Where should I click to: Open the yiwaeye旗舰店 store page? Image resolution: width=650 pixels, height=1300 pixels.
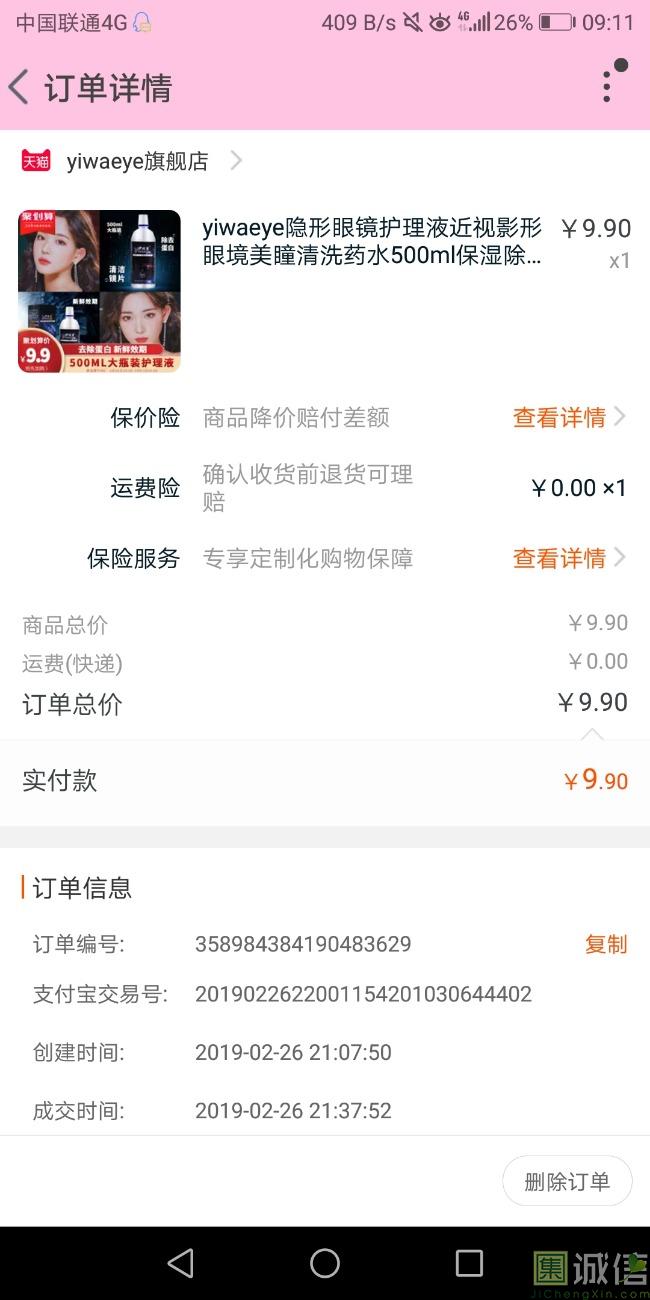[x=137, y=161]
